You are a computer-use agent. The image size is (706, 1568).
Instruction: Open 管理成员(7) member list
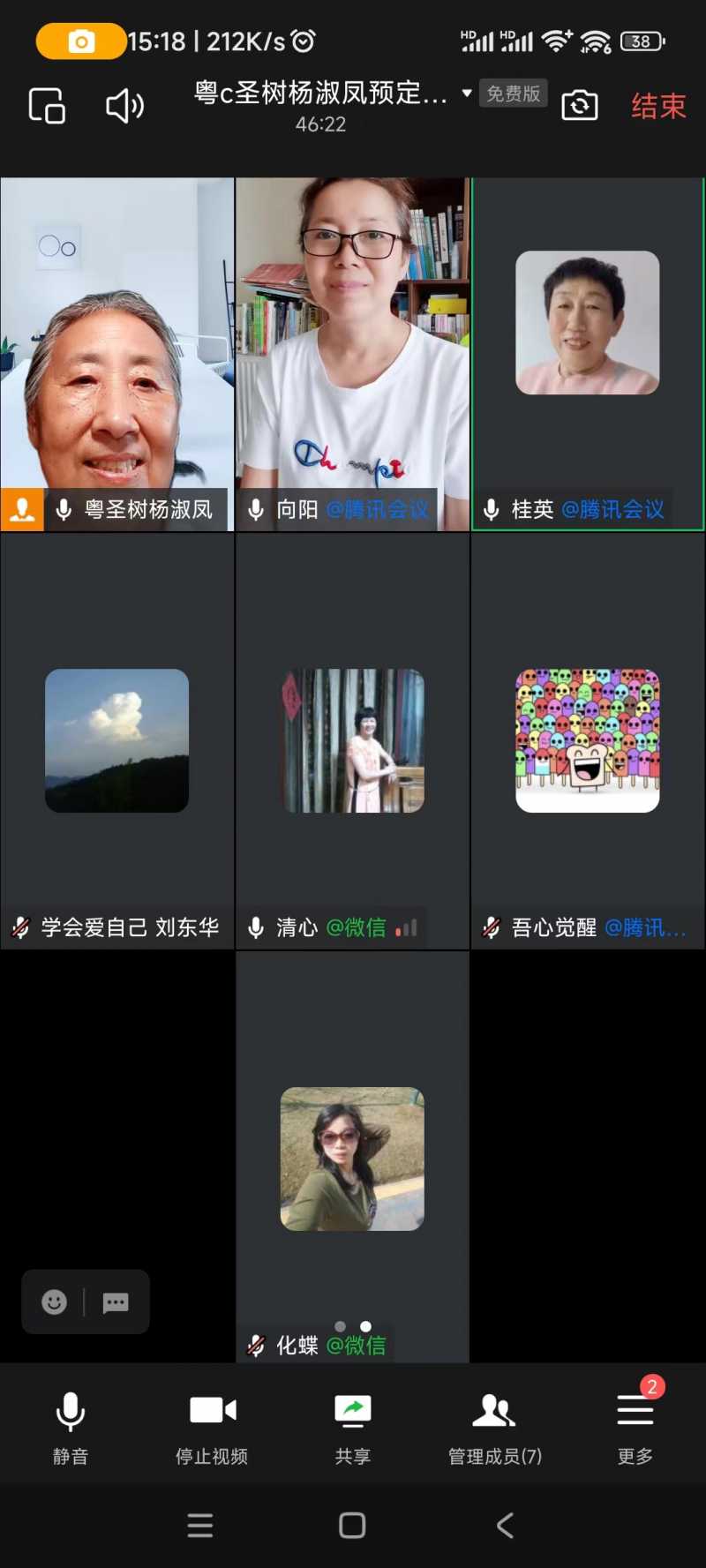(494, 1426)
